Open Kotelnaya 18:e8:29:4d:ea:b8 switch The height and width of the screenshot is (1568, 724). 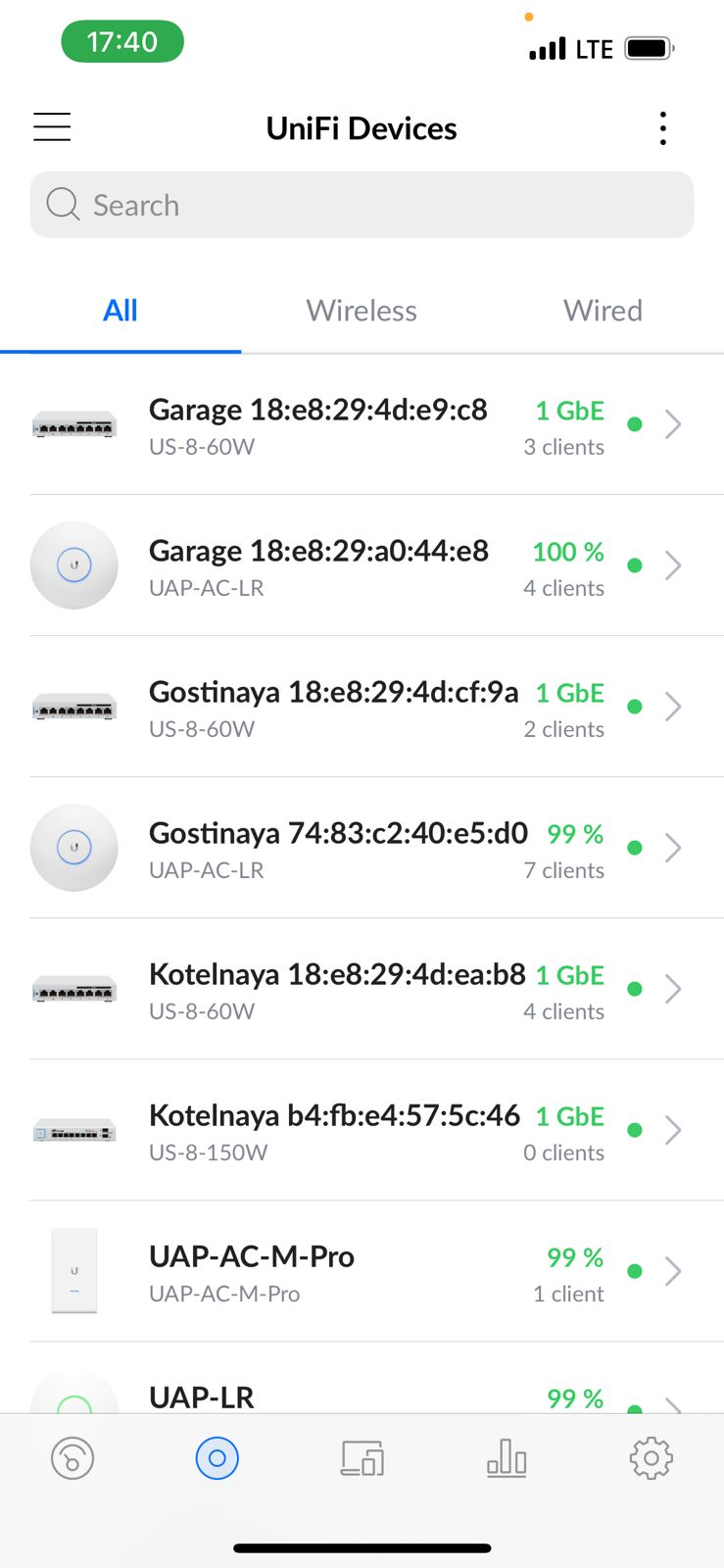click(x=362, y=989)
